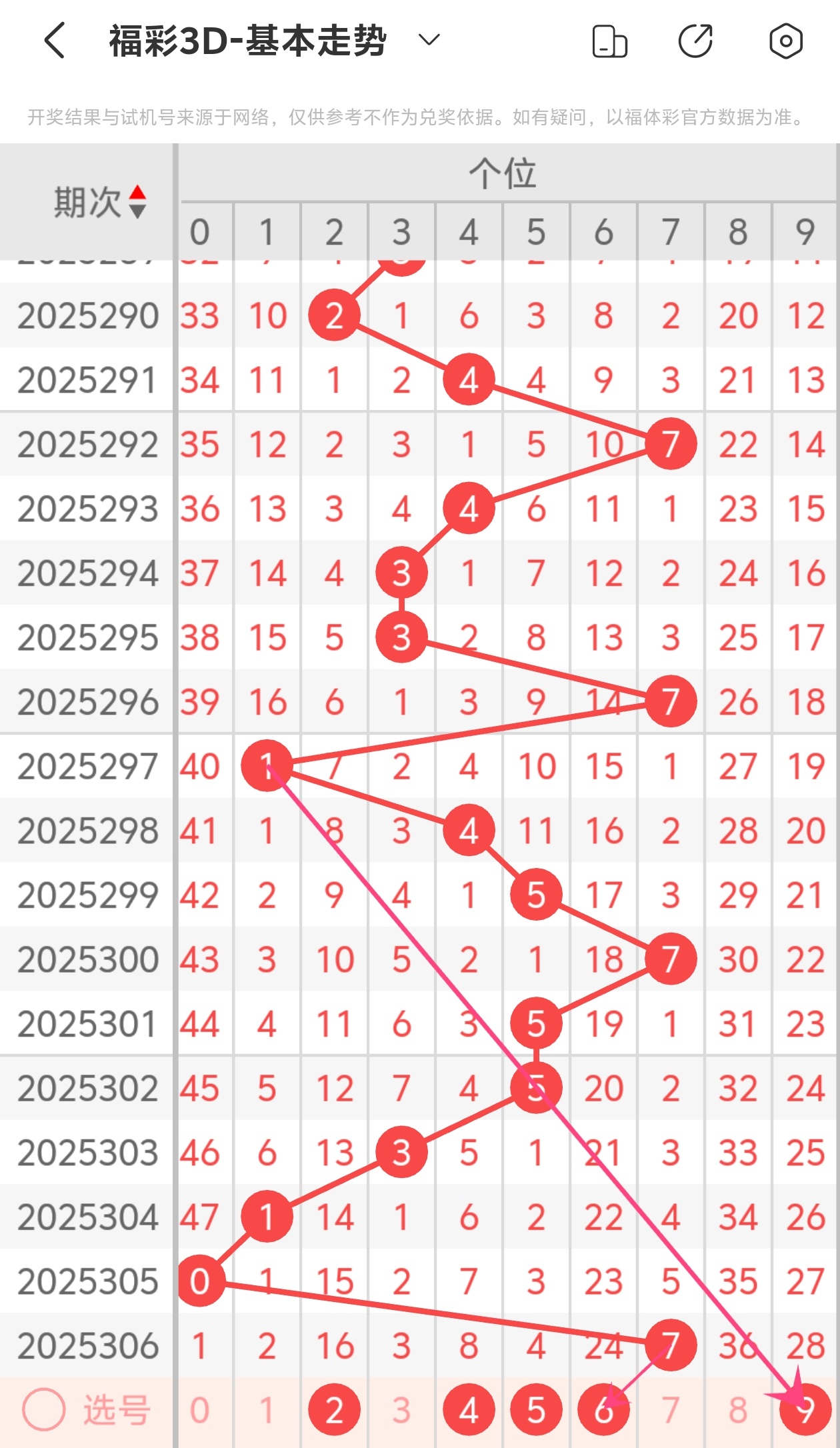Select number 0 in the 选号 row

point(199,1410)
